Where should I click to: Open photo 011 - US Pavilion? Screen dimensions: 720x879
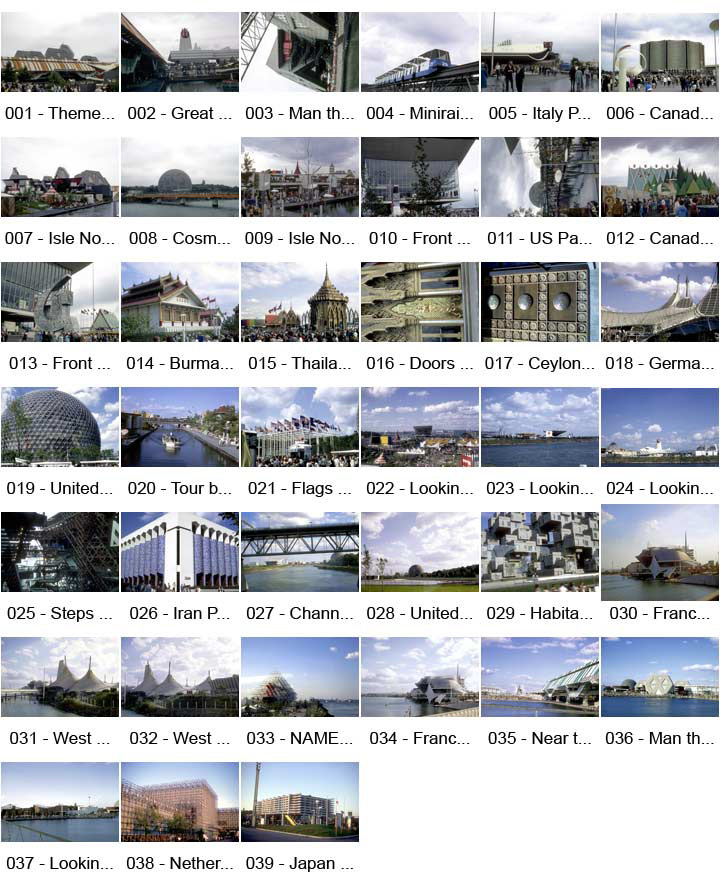[x=540, y=177]
